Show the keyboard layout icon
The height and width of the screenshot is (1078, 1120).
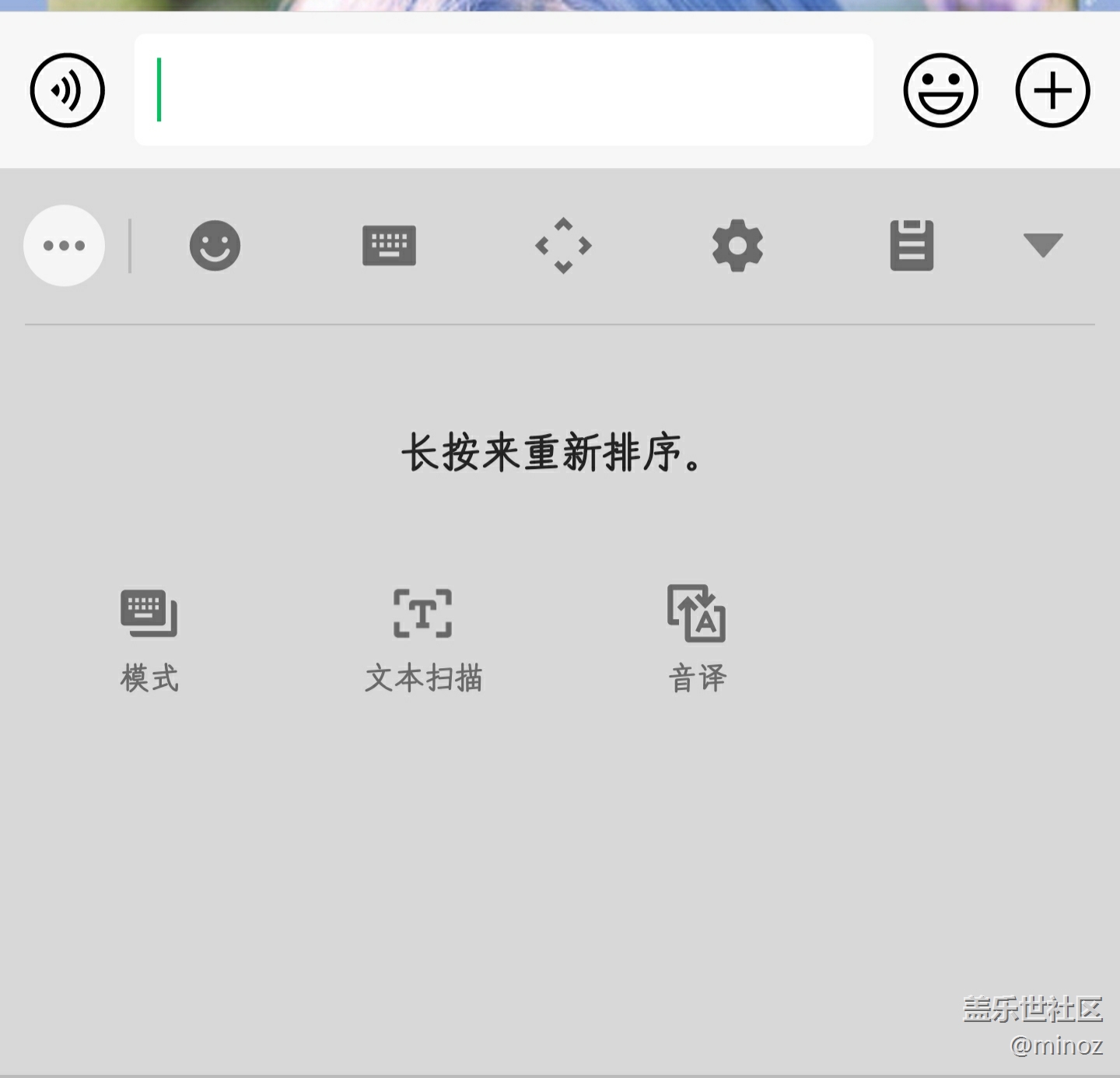coord(389,246)
